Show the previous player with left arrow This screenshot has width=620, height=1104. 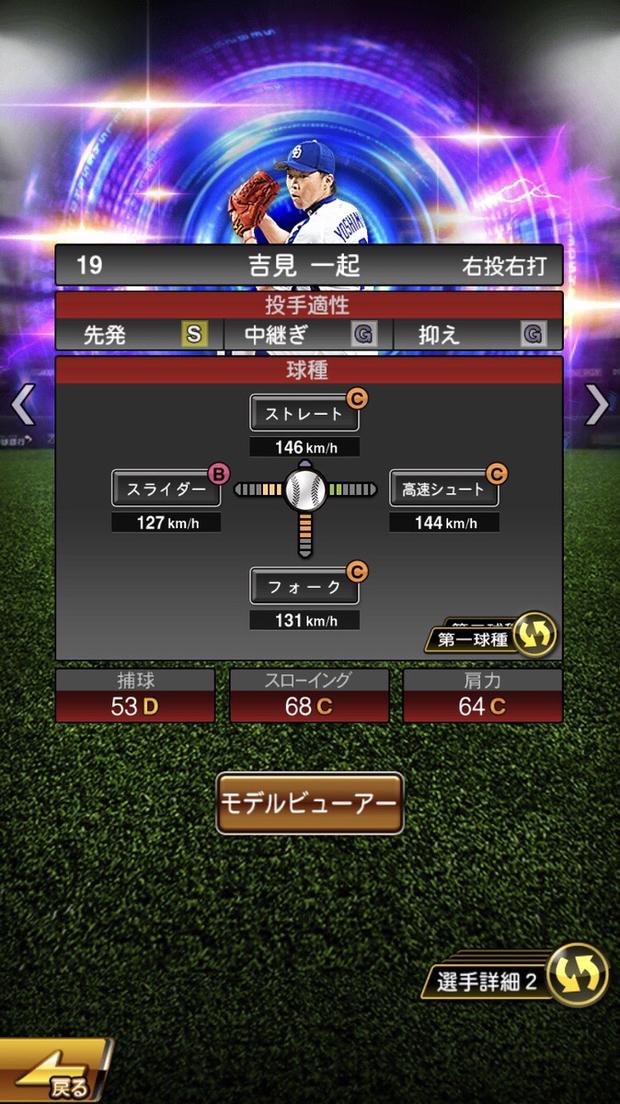(x=23, y=405)
